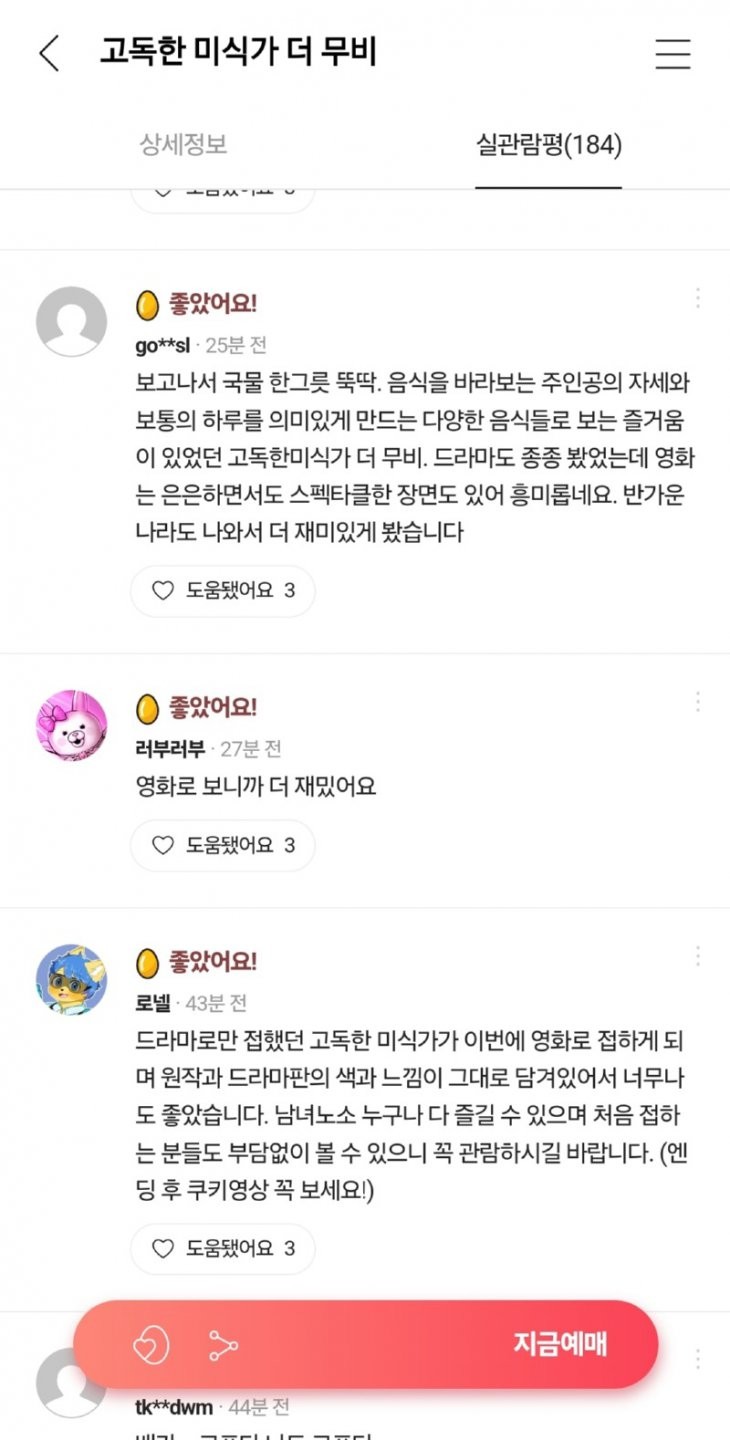Mark 러부러부's review as 도움됐어요
The image size is (730, 1440).
coord(223,846)
